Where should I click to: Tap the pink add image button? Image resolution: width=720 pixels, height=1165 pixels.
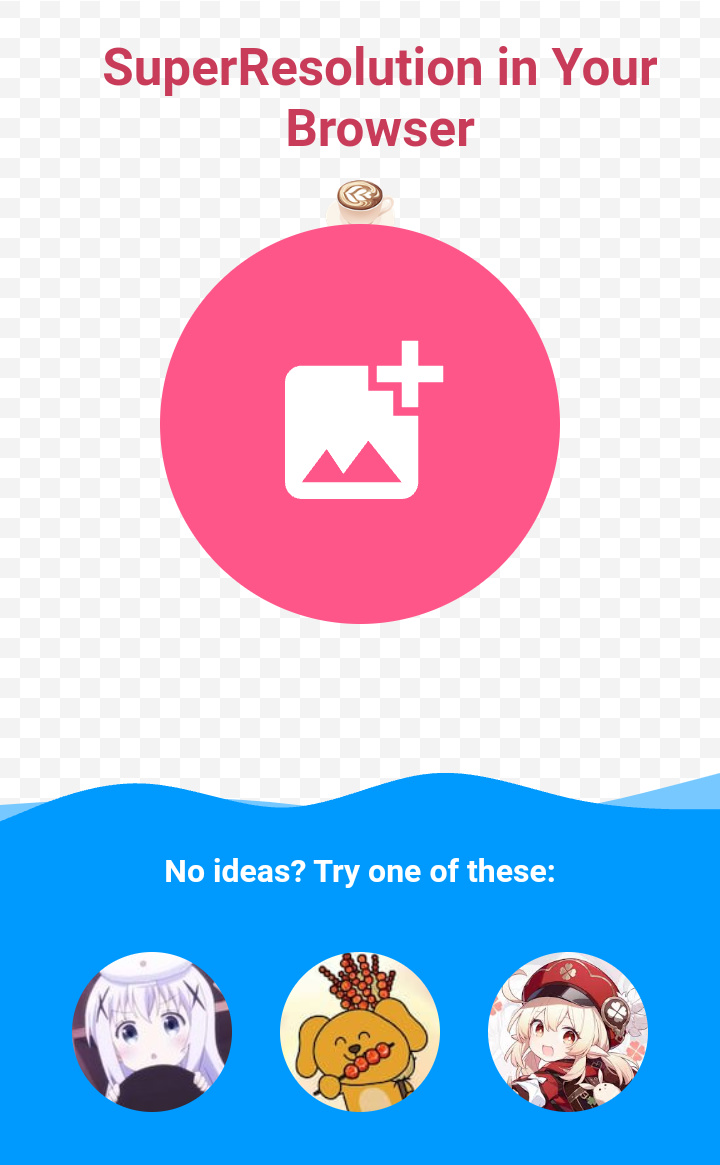360,424
